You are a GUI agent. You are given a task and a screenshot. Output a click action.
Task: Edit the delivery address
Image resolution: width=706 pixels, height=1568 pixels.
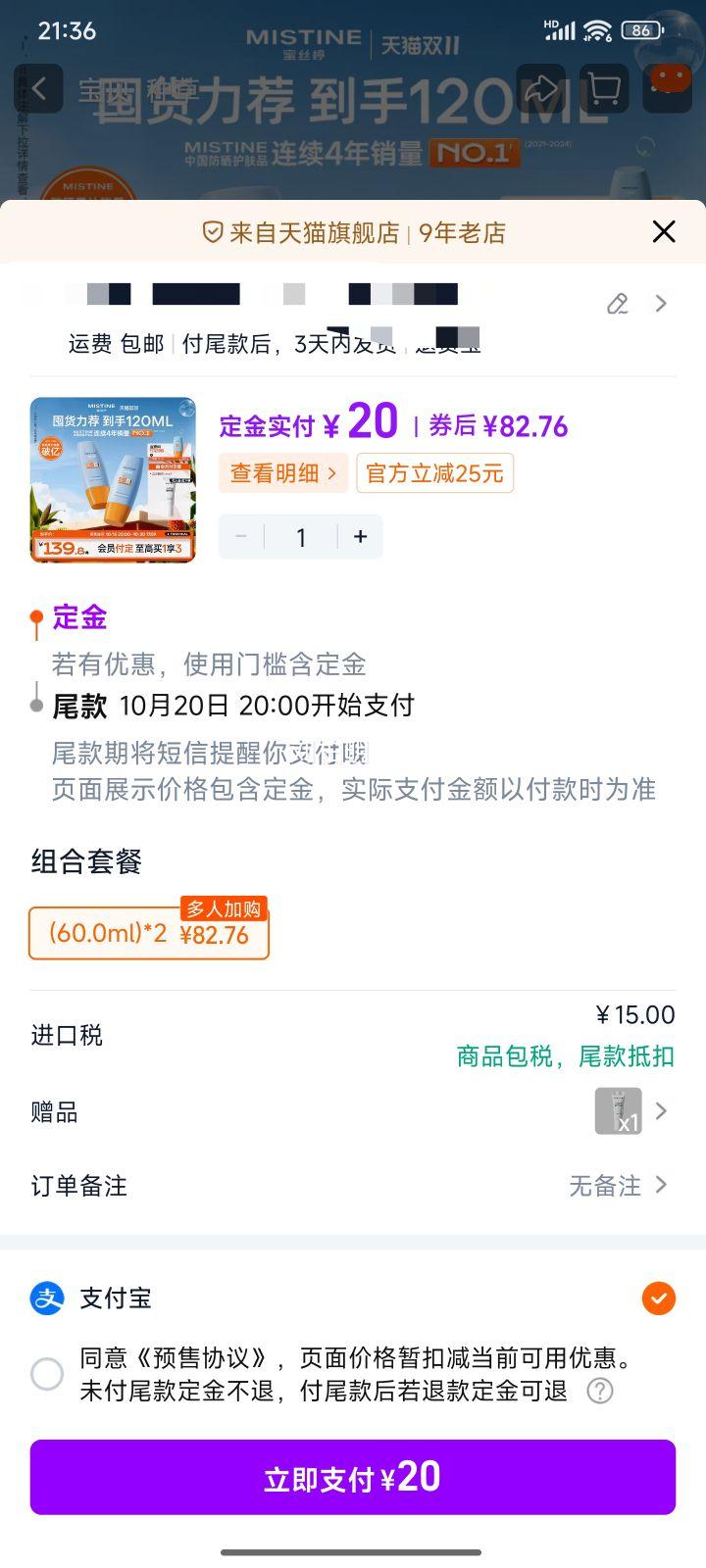(x=617, y=304)
